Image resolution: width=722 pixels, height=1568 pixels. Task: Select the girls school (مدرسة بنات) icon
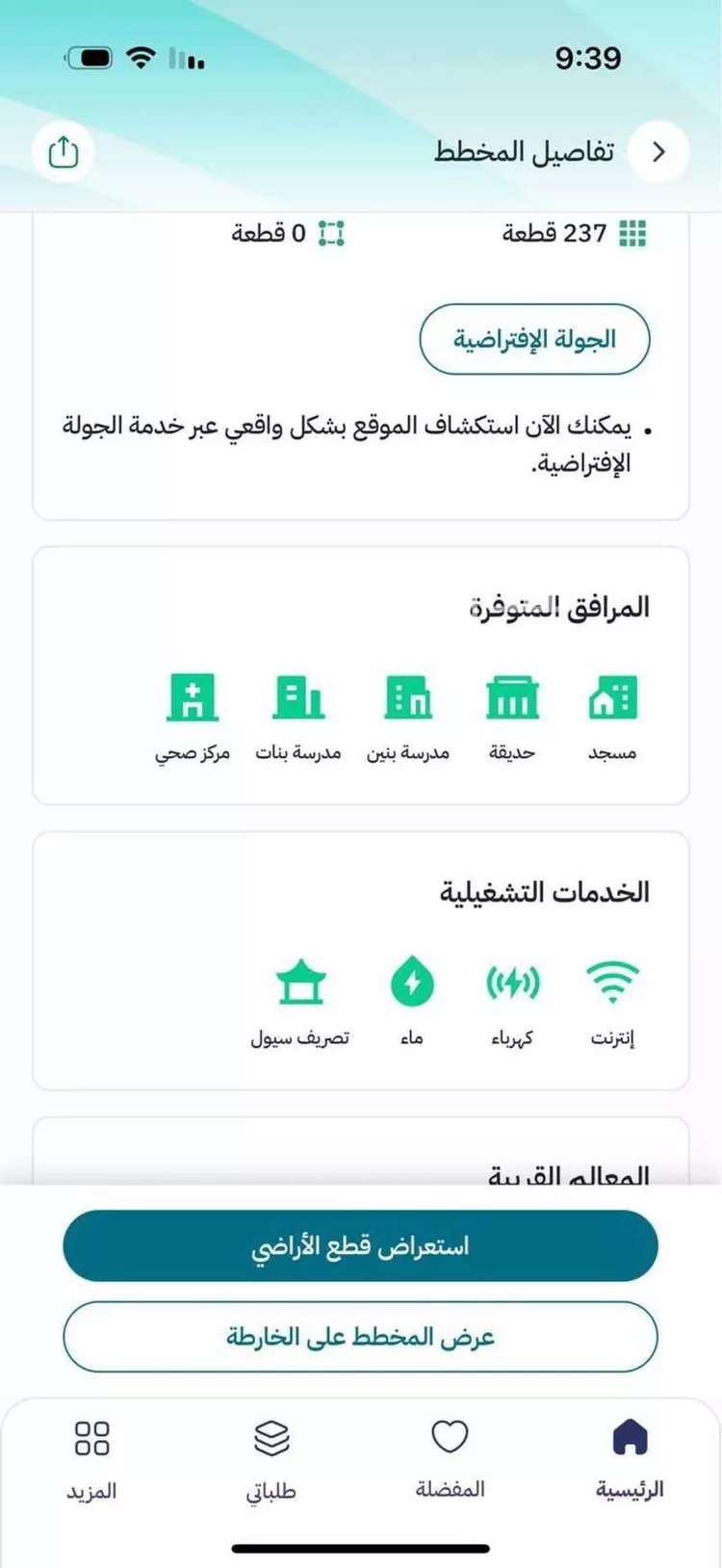click(x=299, y=698)
